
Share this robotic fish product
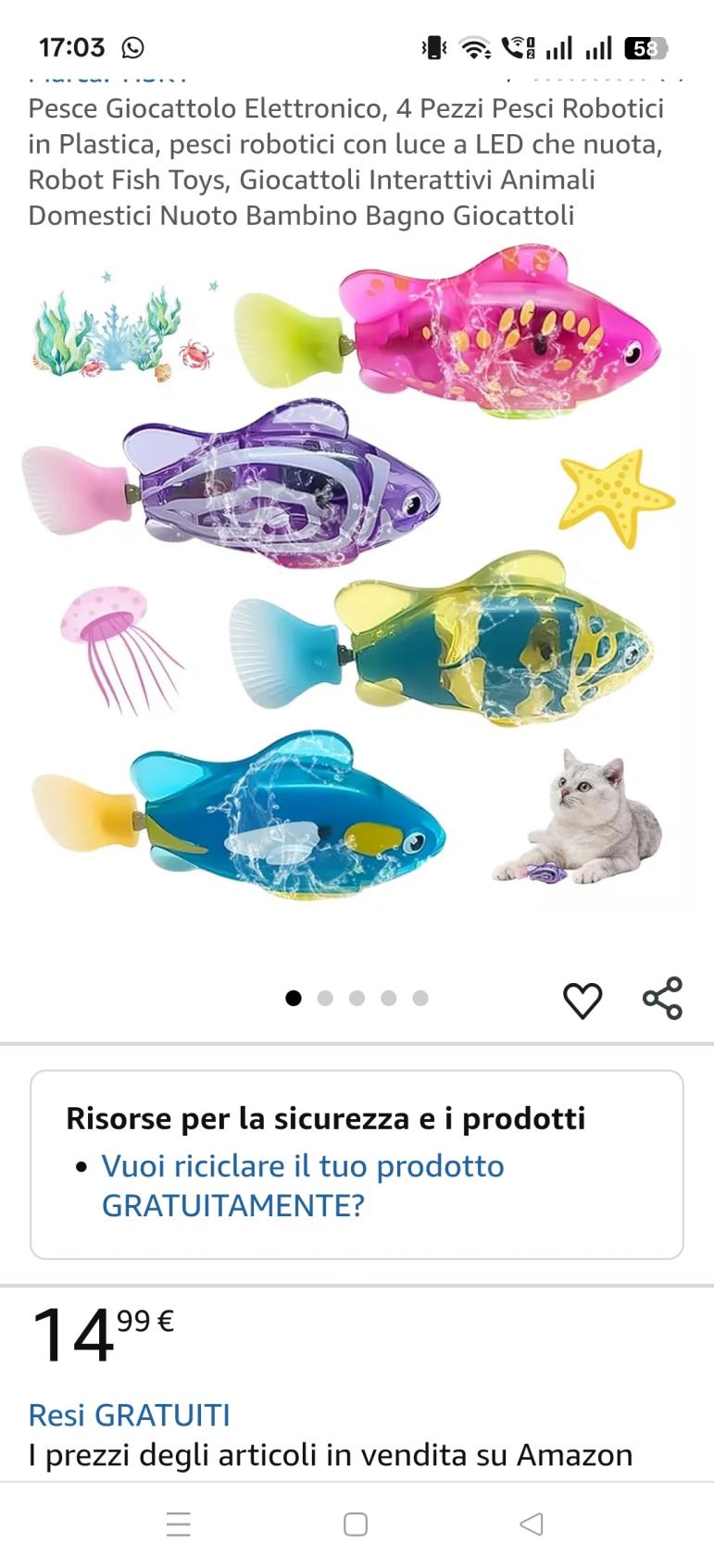coord(662,999)
